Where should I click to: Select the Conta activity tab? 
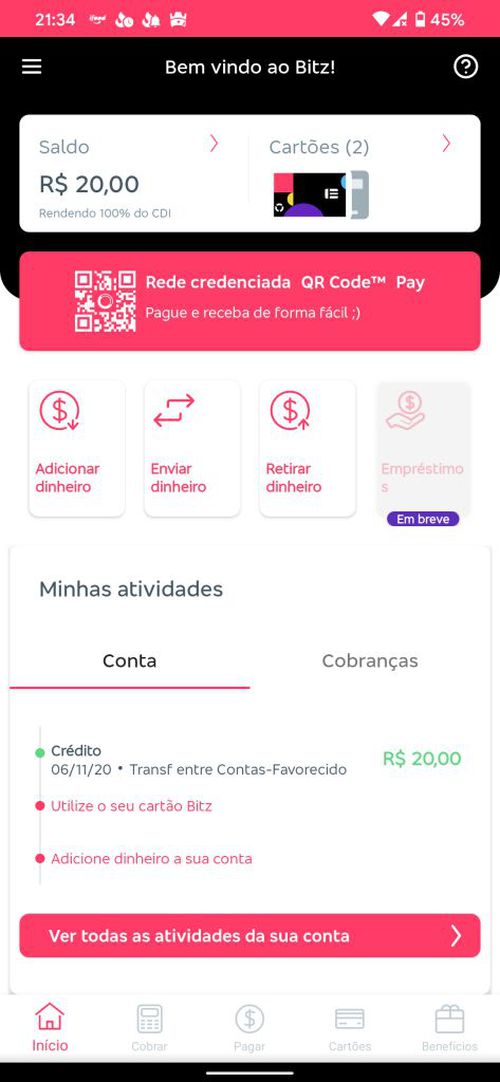click(x=130, y=661)
